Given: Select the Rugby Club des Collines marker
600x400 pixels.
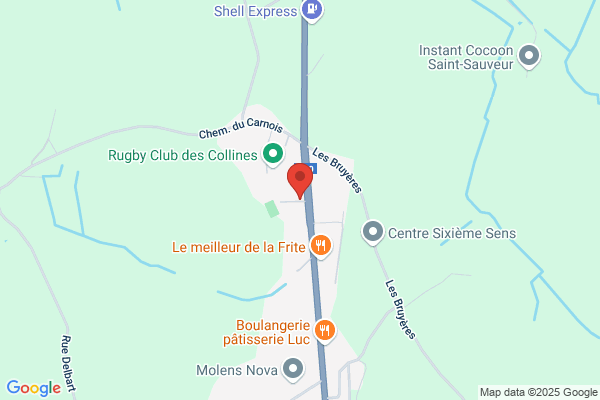Looking at the screenshot, I should coord(273,155).
